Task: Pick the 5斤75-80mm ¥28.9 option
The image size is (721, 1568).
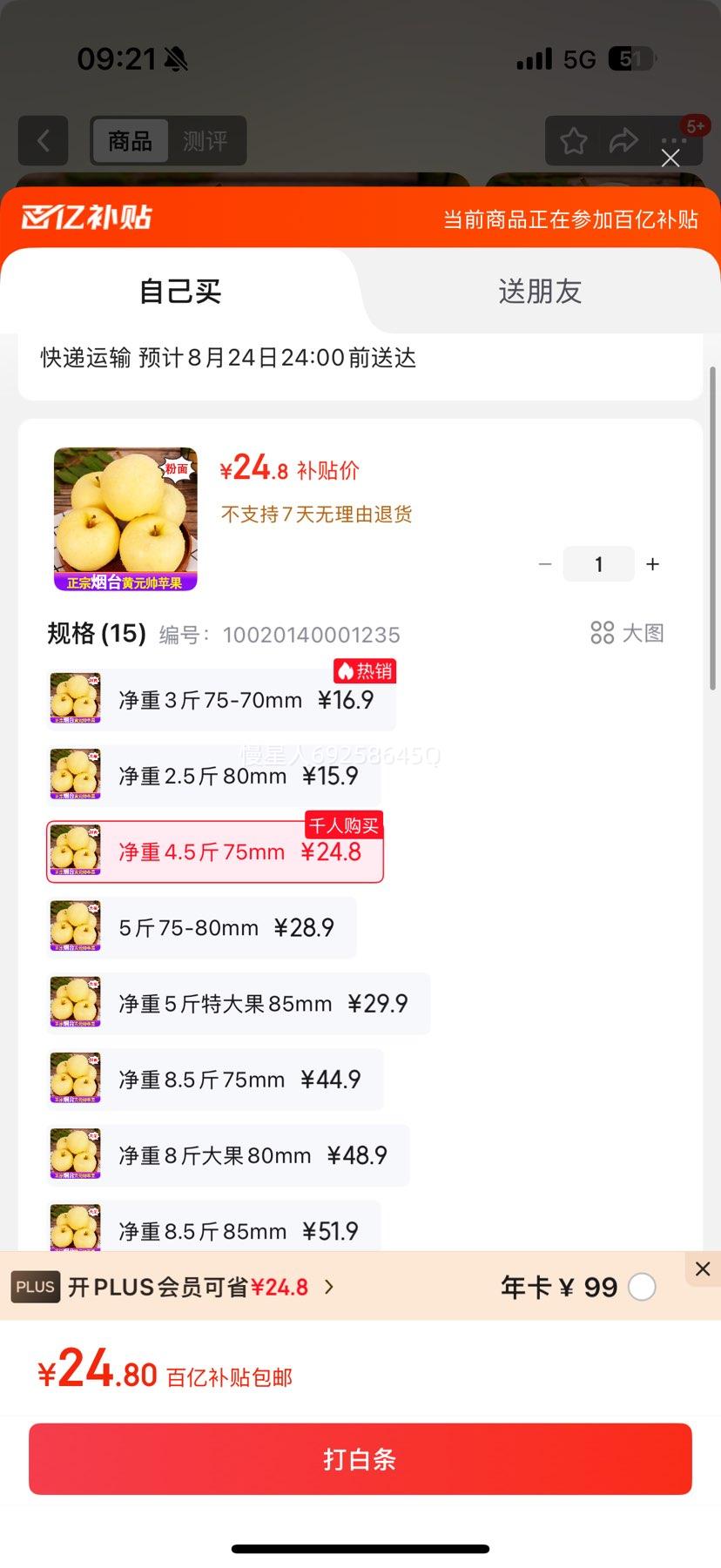Action: point(201,928)
